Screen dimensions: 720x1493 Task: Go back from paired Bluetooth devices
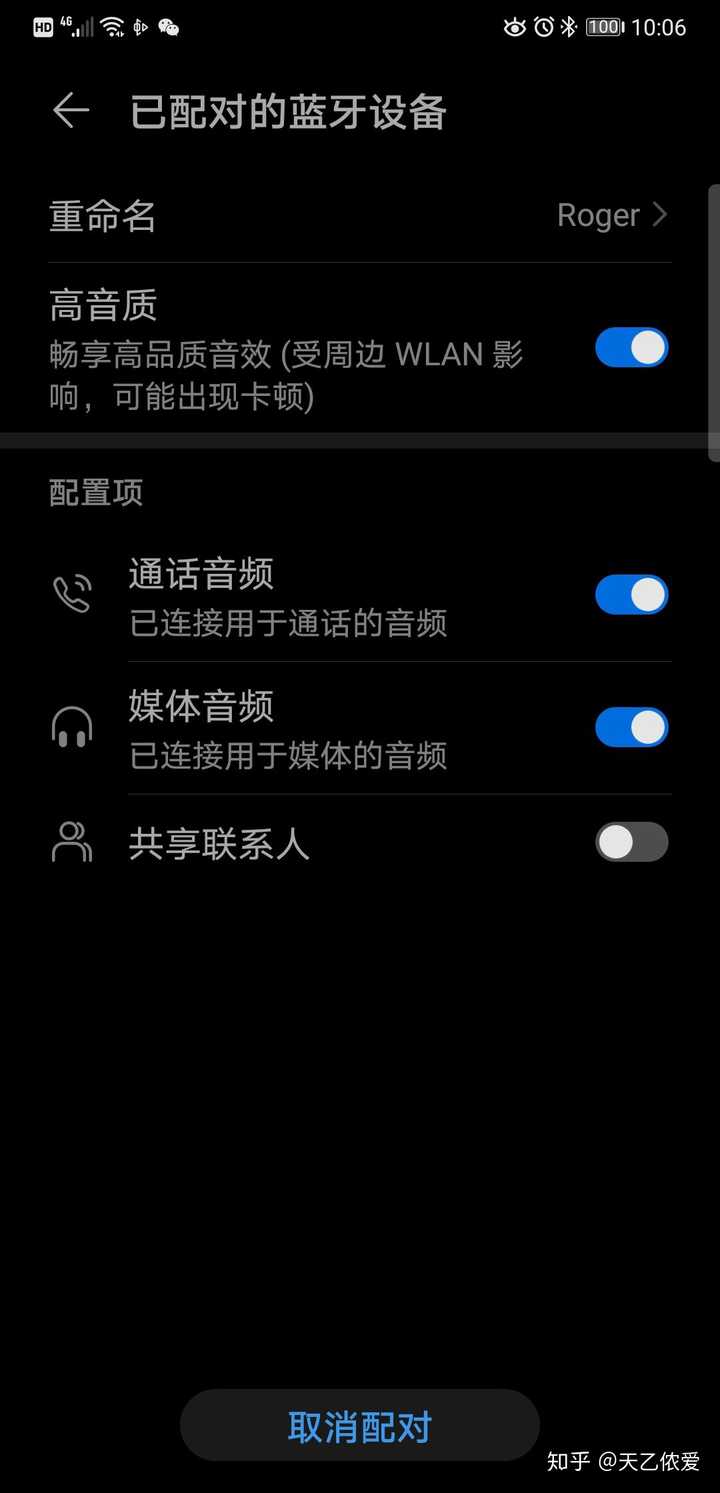(x=71, y=111)
